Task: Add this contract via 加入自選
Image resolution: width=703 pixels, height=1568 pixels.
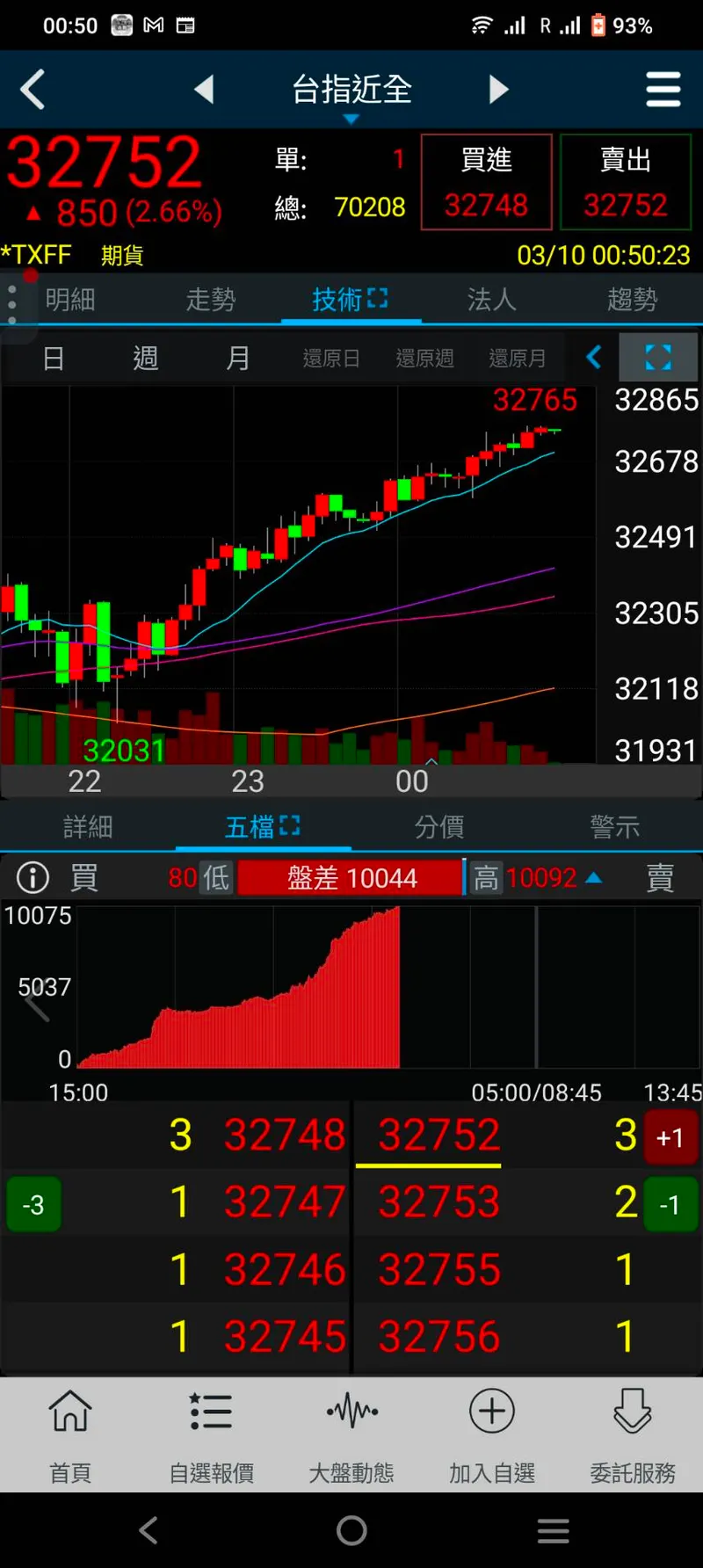Action: (492, 1434)
